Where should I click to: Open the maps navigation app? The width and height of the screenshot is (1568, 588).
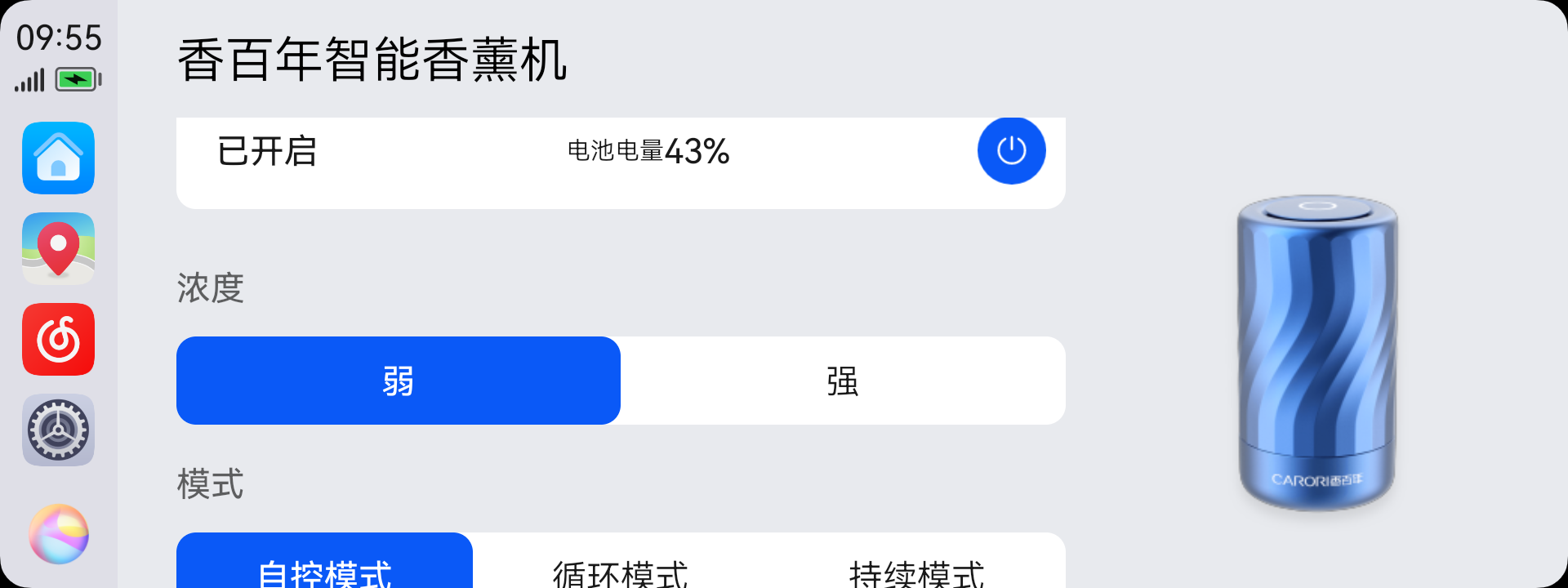[58, 248]
